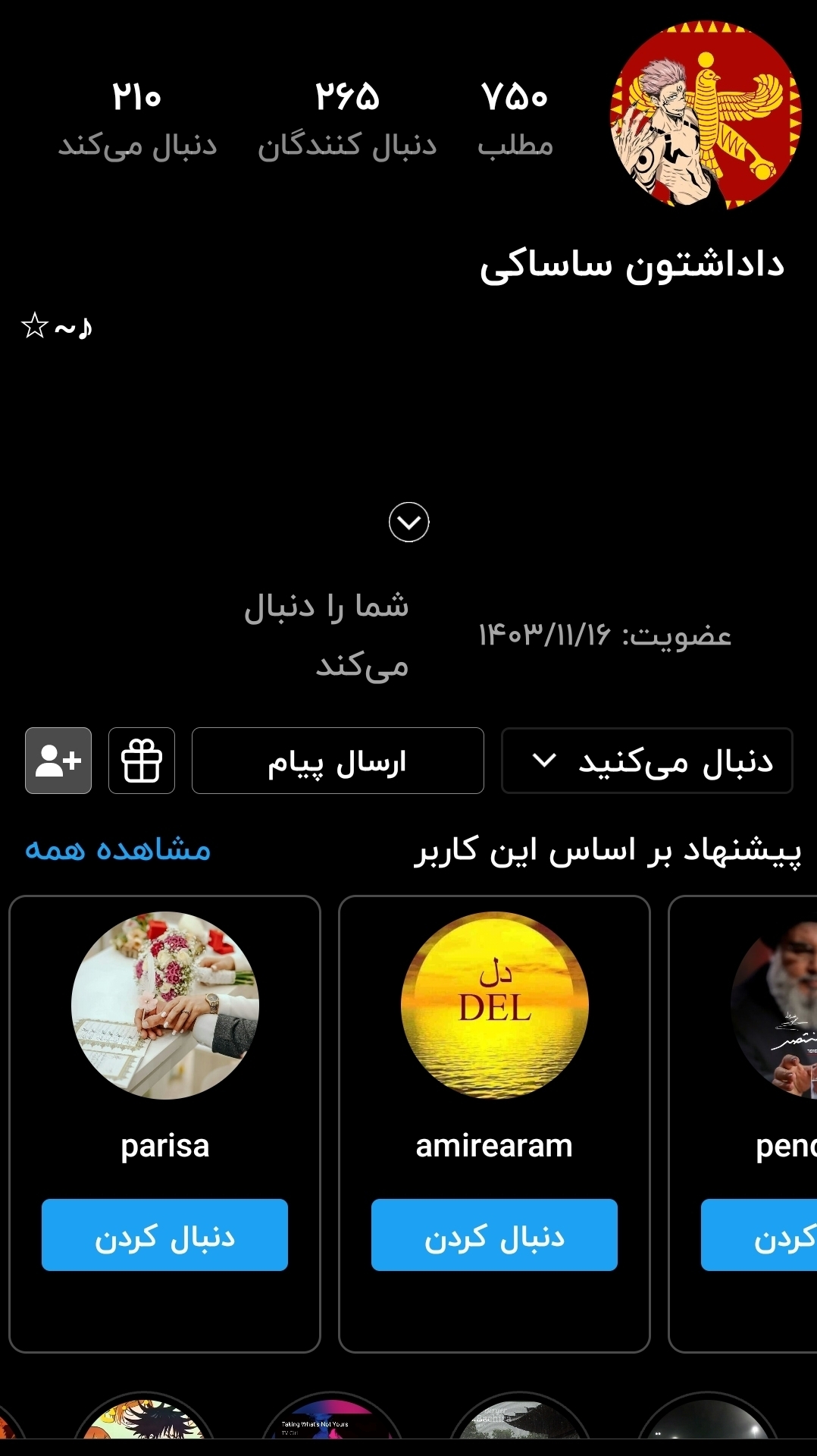Follow amirearam with the دنبال کردن button
The image size is (817, 1456).
click(x=494, y=1235)
